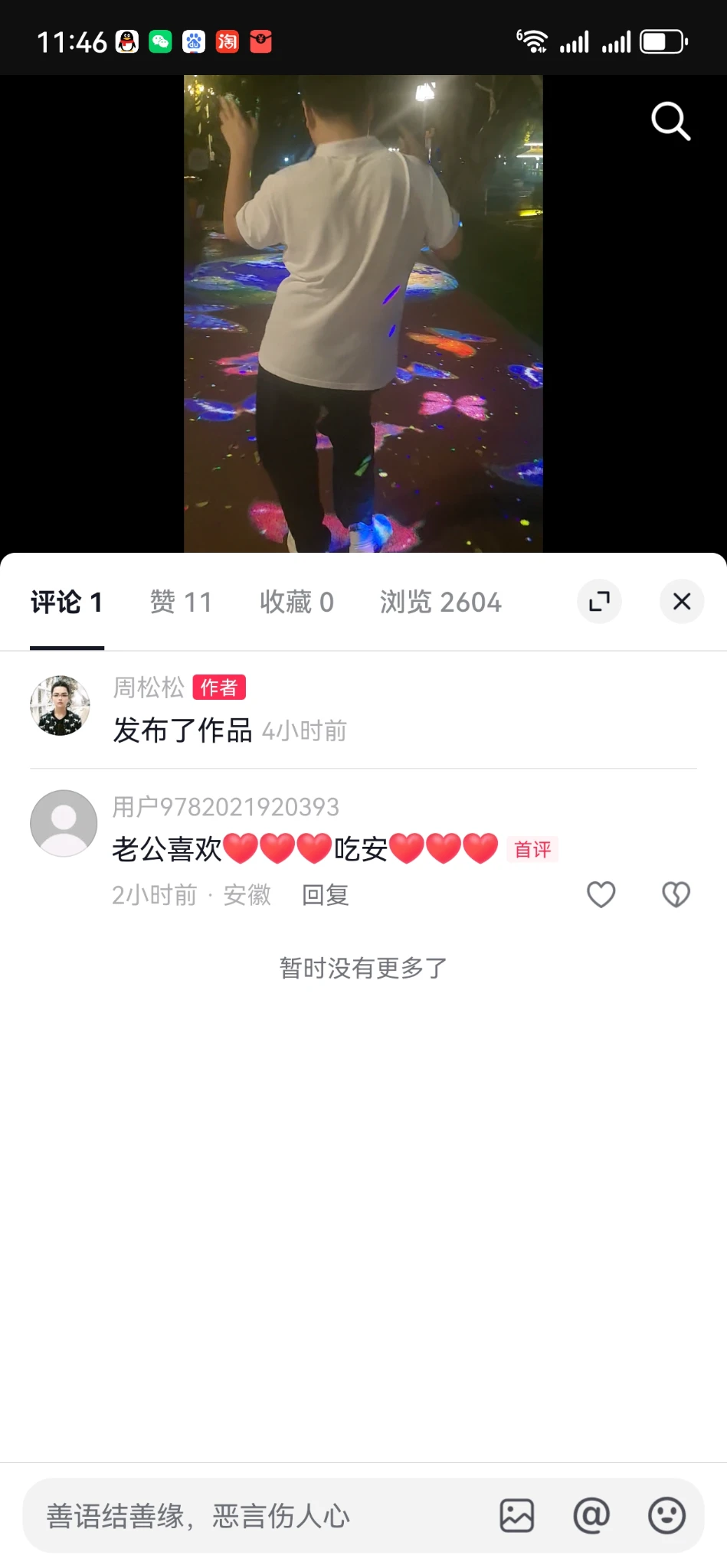This screenshot has height=1568, width=727.
Task: Switch to the 浏览 2604 tab
Action: (x=440, y=603)
